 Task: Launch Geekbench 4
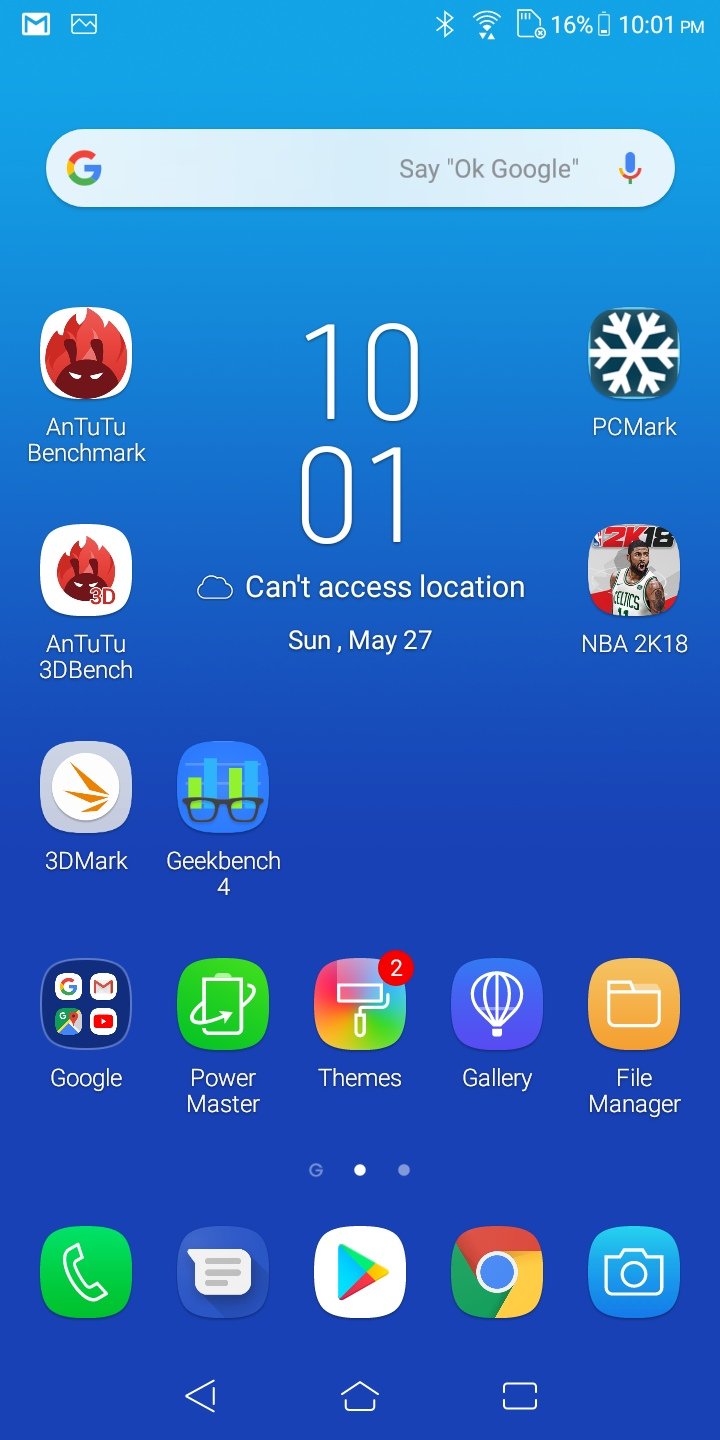(x=223, y=788)
